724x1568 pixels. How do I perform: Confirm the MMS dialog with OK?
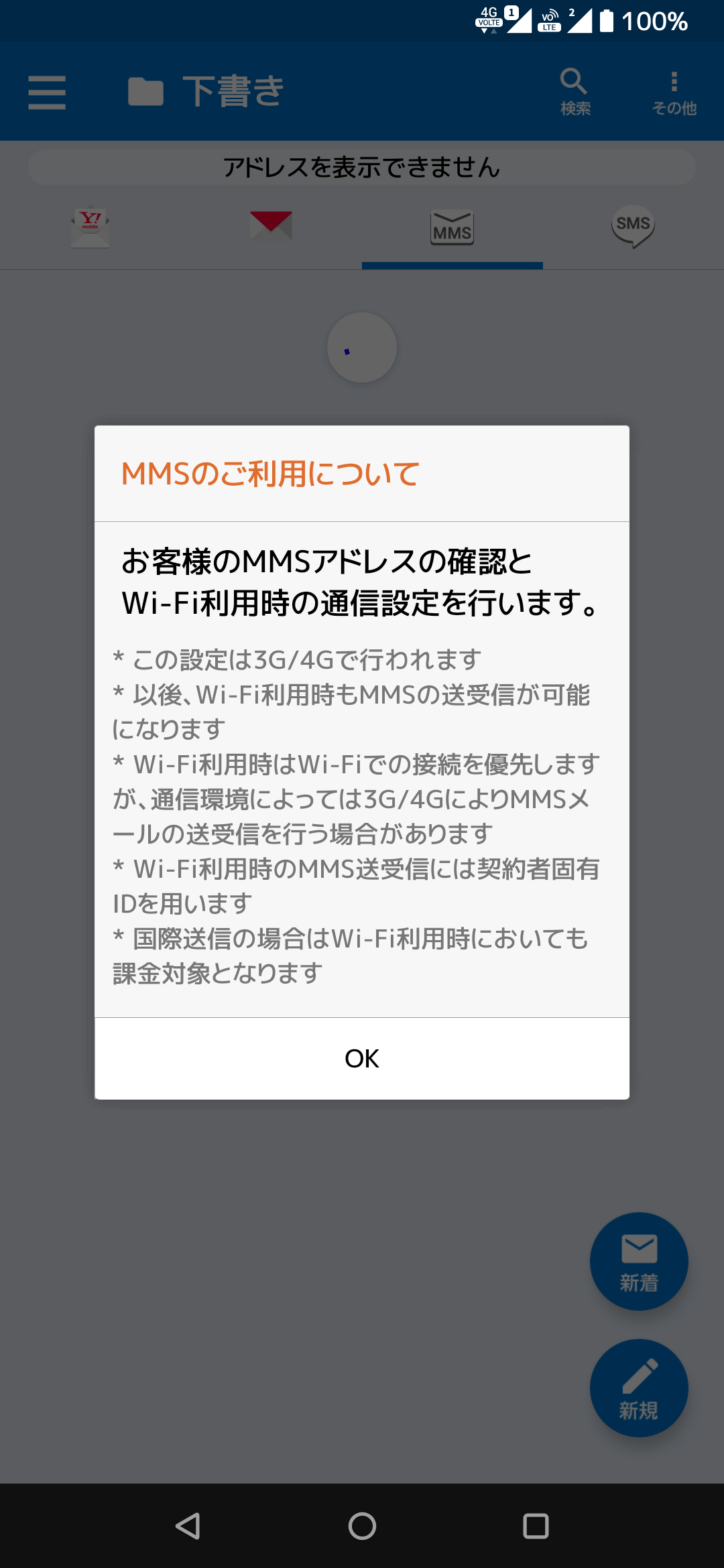[362, 1058]
